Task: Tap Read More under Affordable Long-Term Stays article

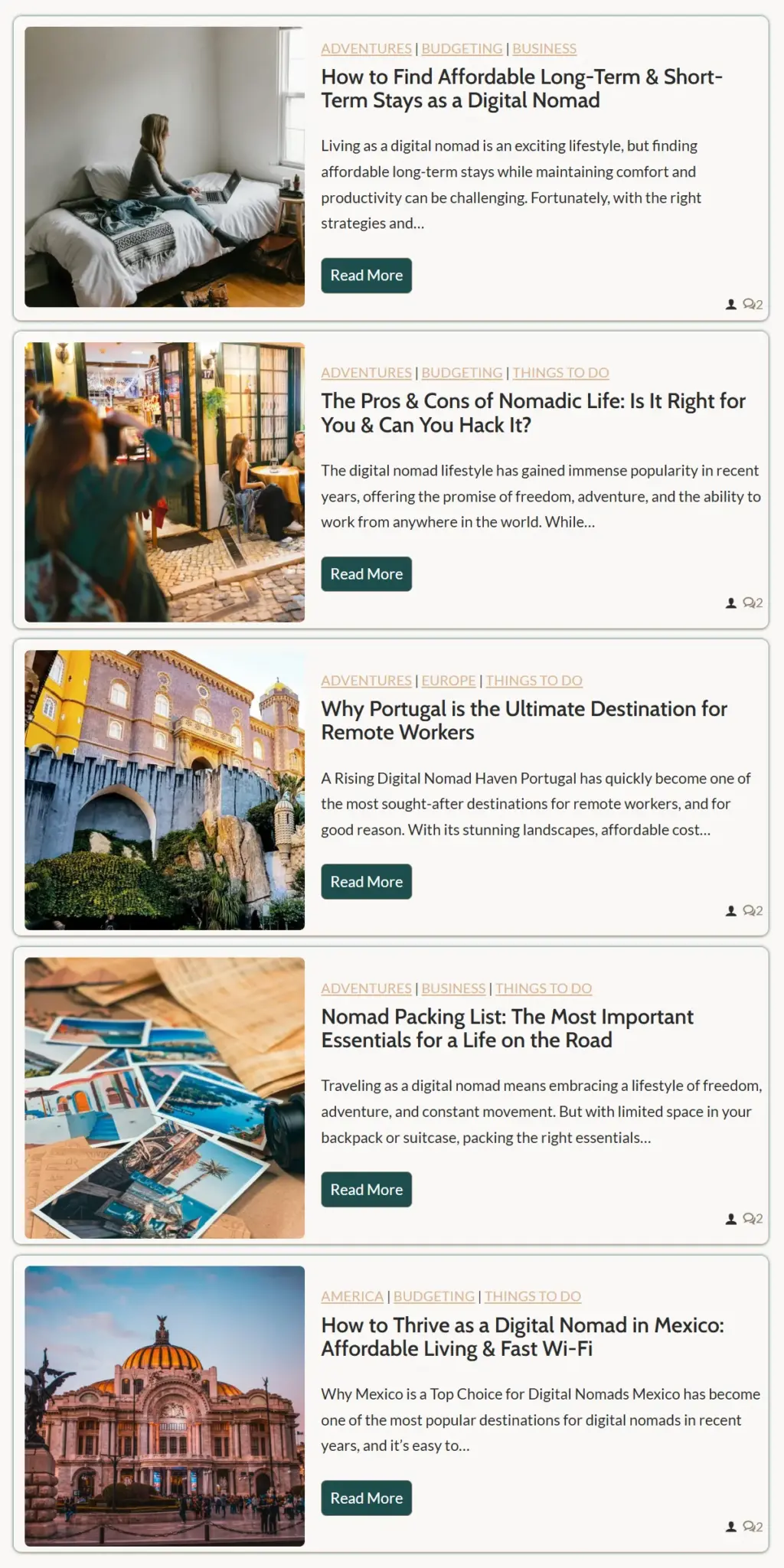Action: (x=366, y=276)
